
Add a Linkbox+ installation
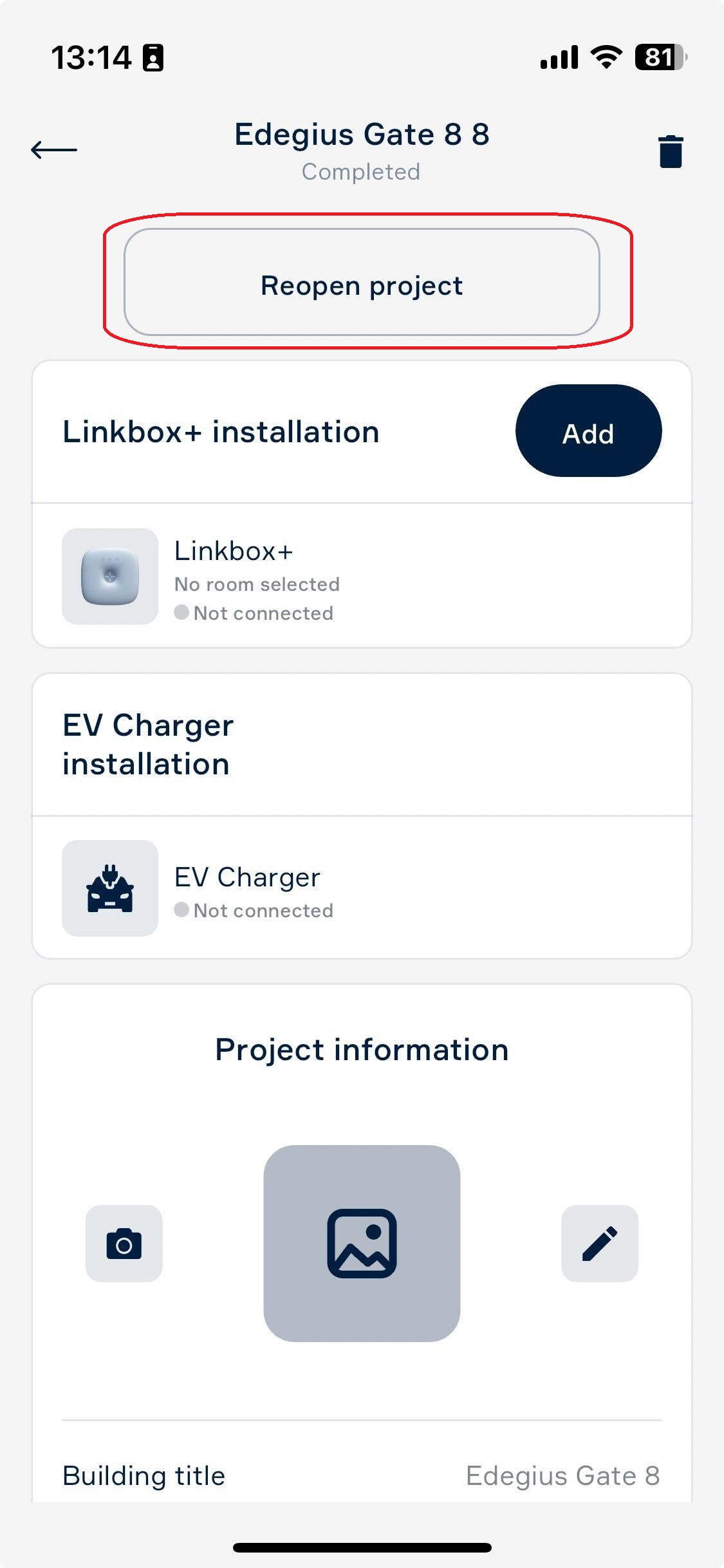coord(588,431)
